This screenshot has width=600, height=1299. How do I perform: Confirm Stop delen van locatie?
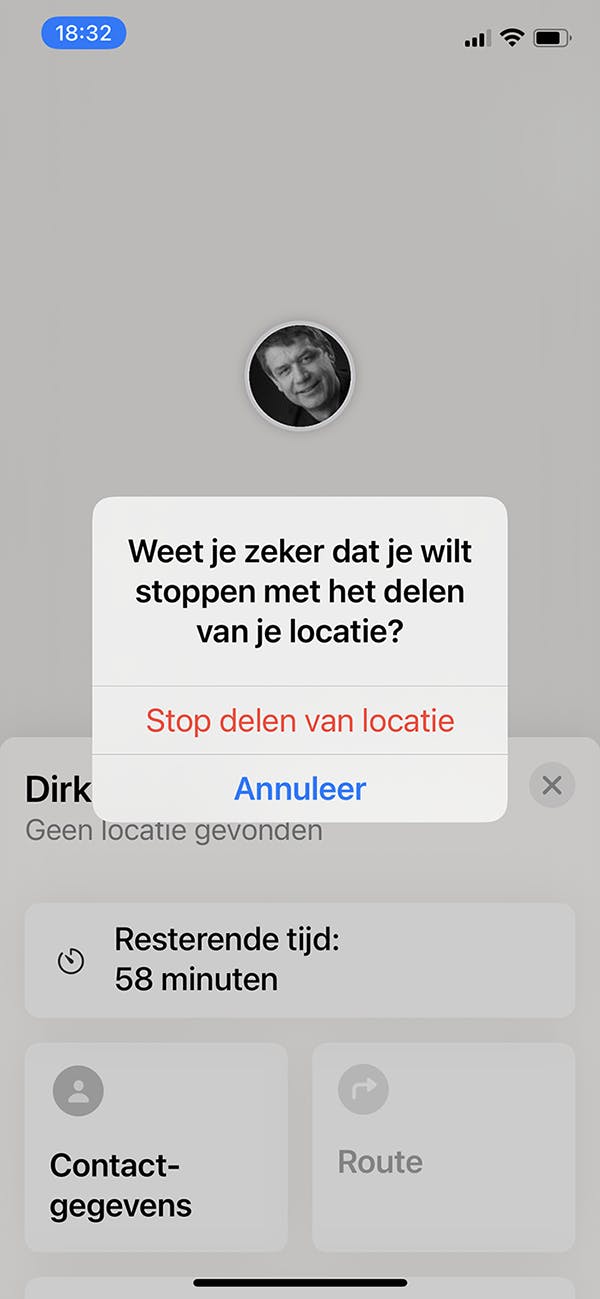point(300,721)
